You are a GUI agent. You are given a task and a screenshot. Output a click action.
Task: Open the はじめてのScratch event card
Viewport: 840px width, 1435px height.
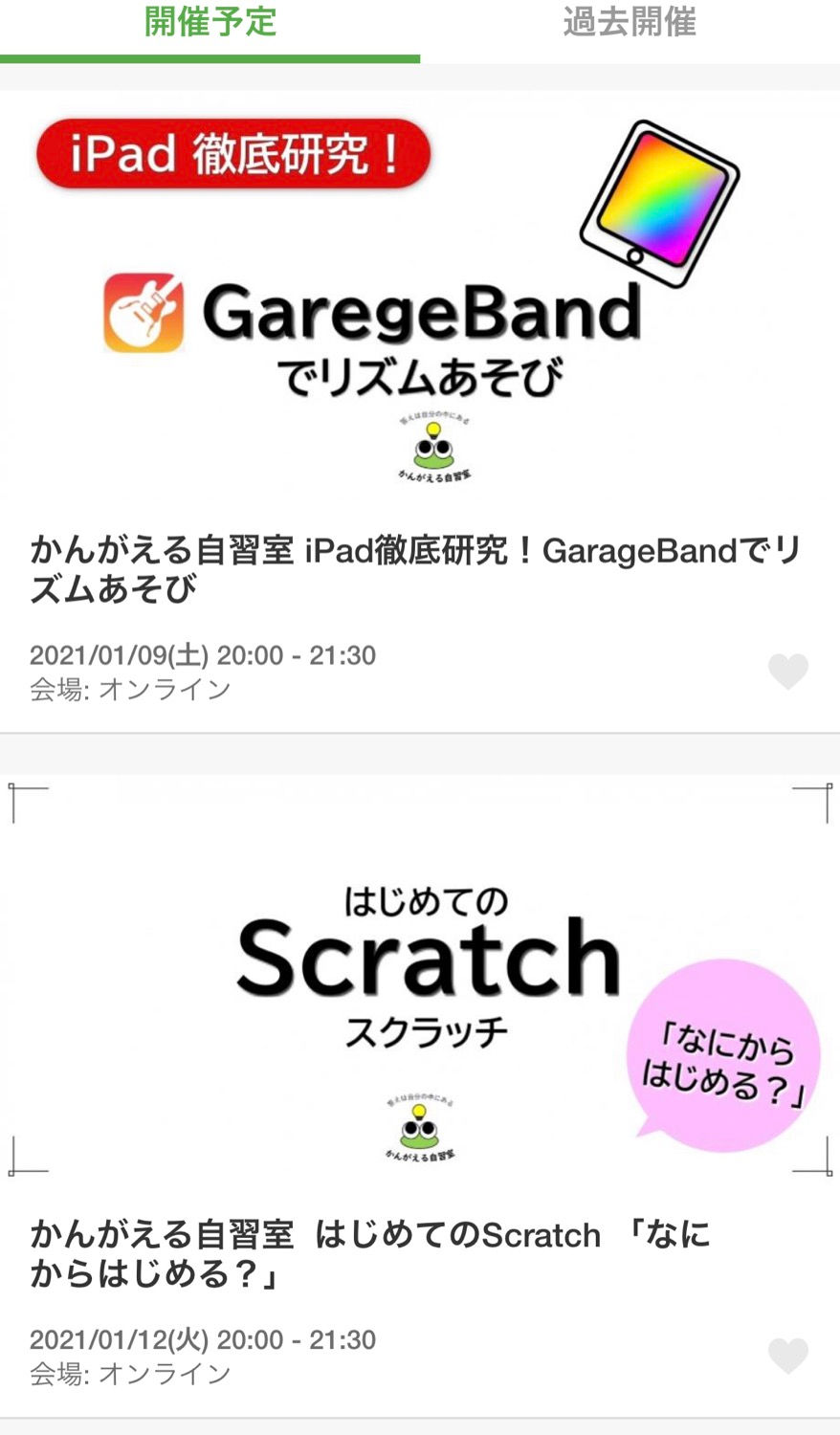pyautogui.click(x=420, y=1096)
